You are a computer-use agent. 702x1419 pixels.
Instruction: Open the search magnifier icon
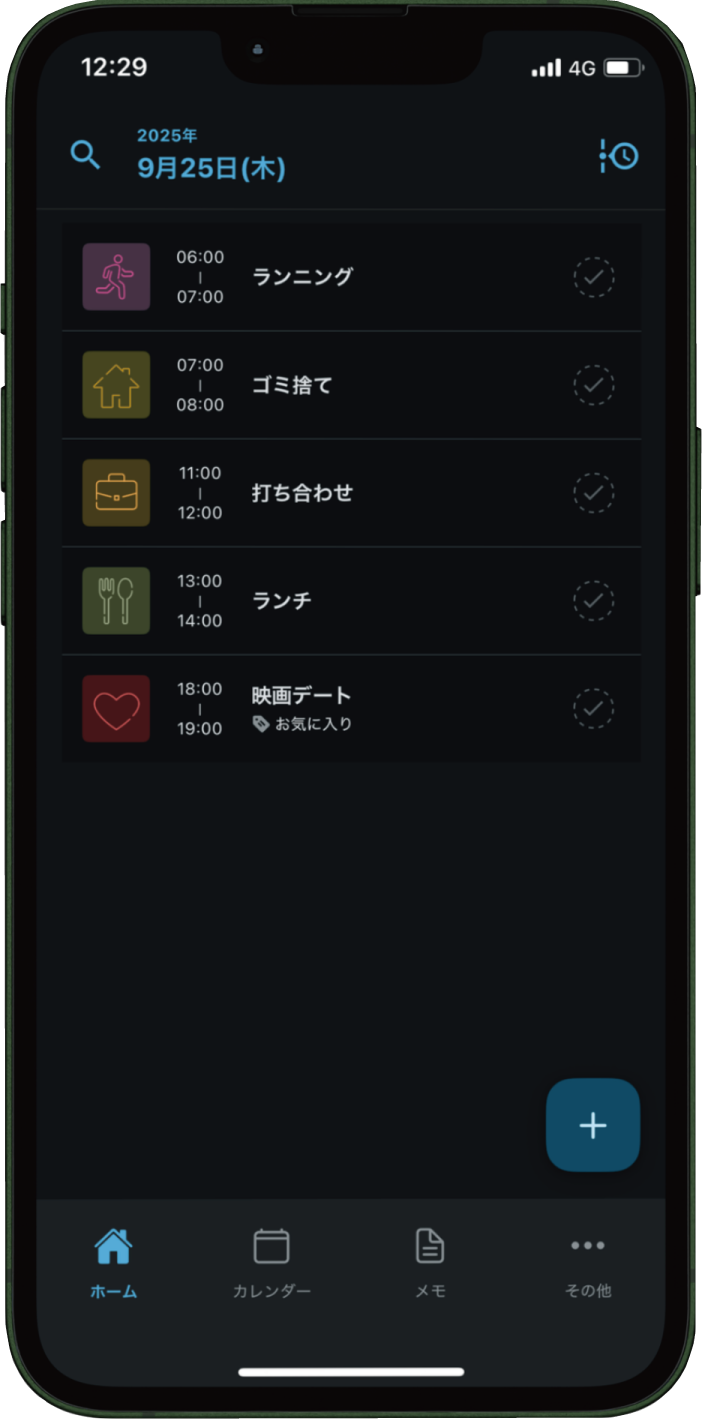click(85, 155)
